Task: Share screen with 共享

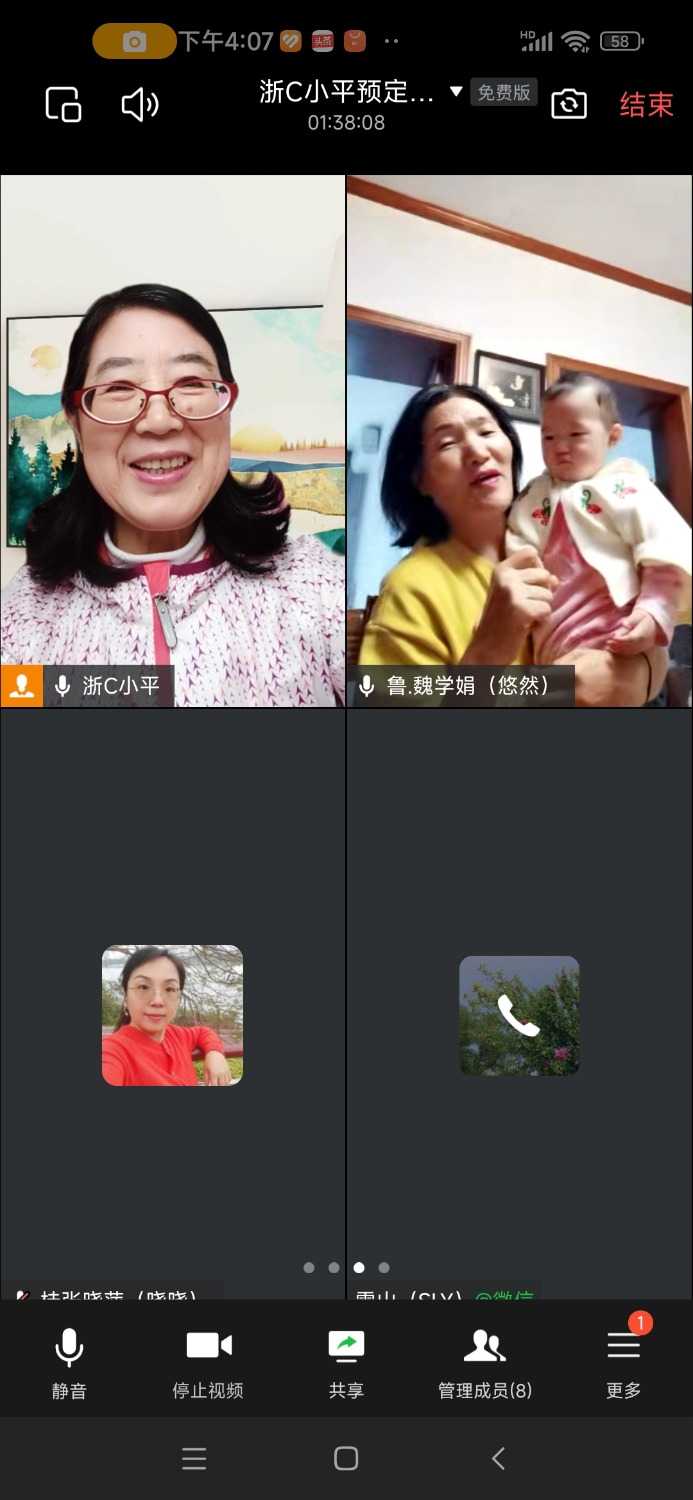Action: [346, 1360]
